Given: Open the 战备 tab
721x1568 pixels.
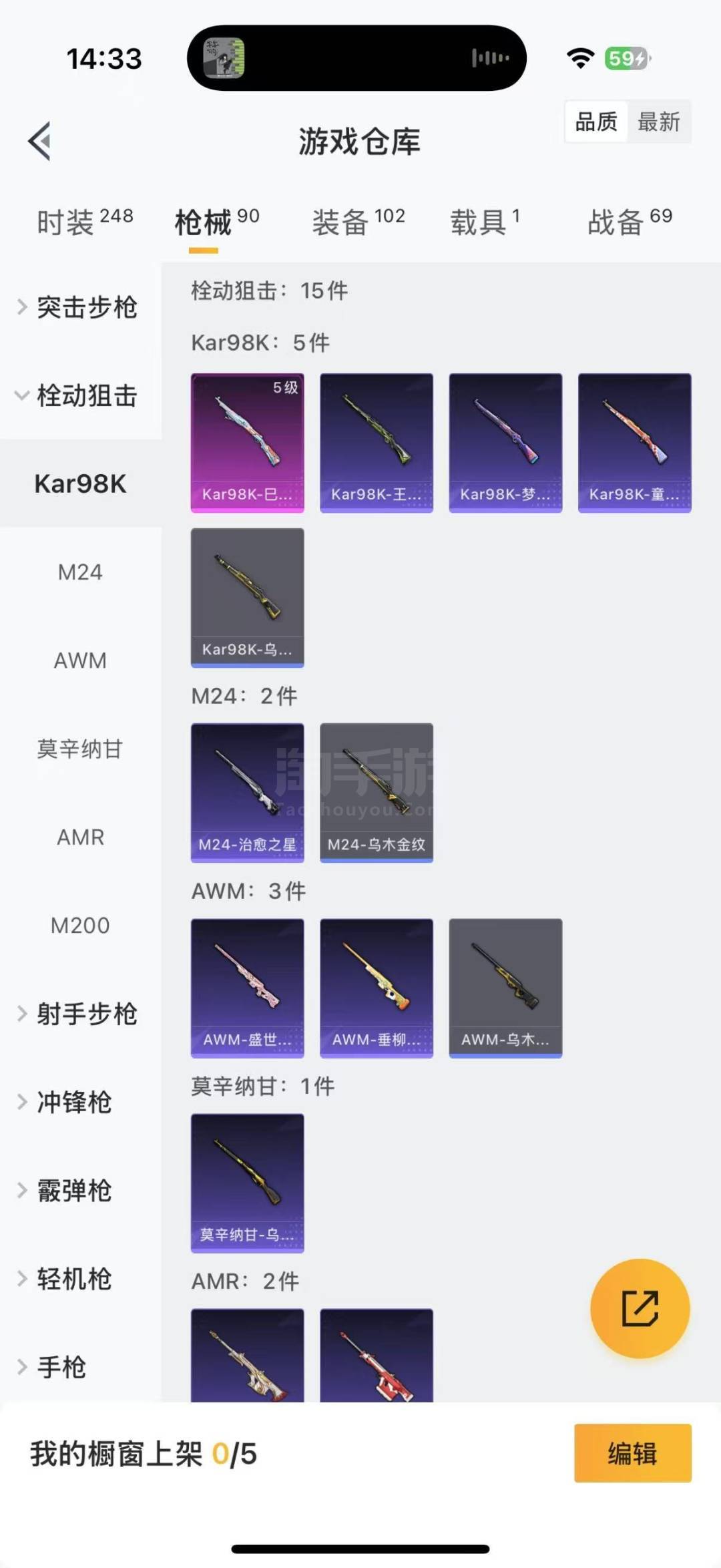Looking at the screenshot, I should 629,222.
